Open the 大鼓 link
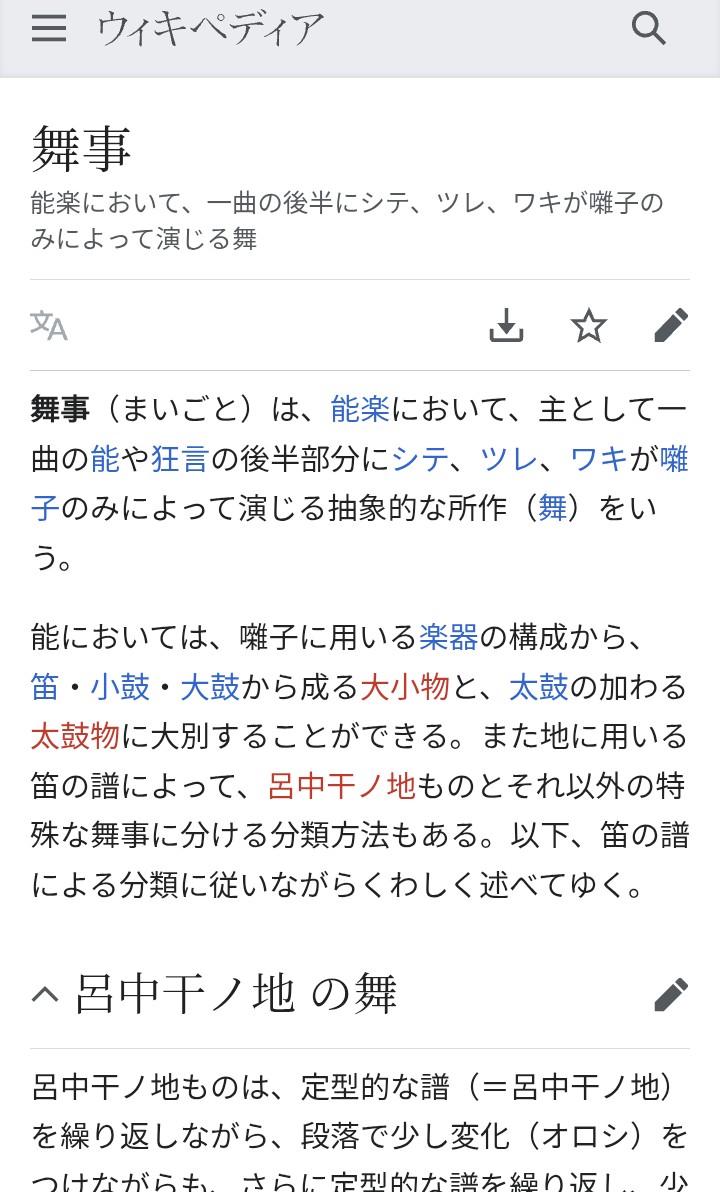Image resolution: width=720 pixels, height=1192 pixels. click(x=210, y=687)
